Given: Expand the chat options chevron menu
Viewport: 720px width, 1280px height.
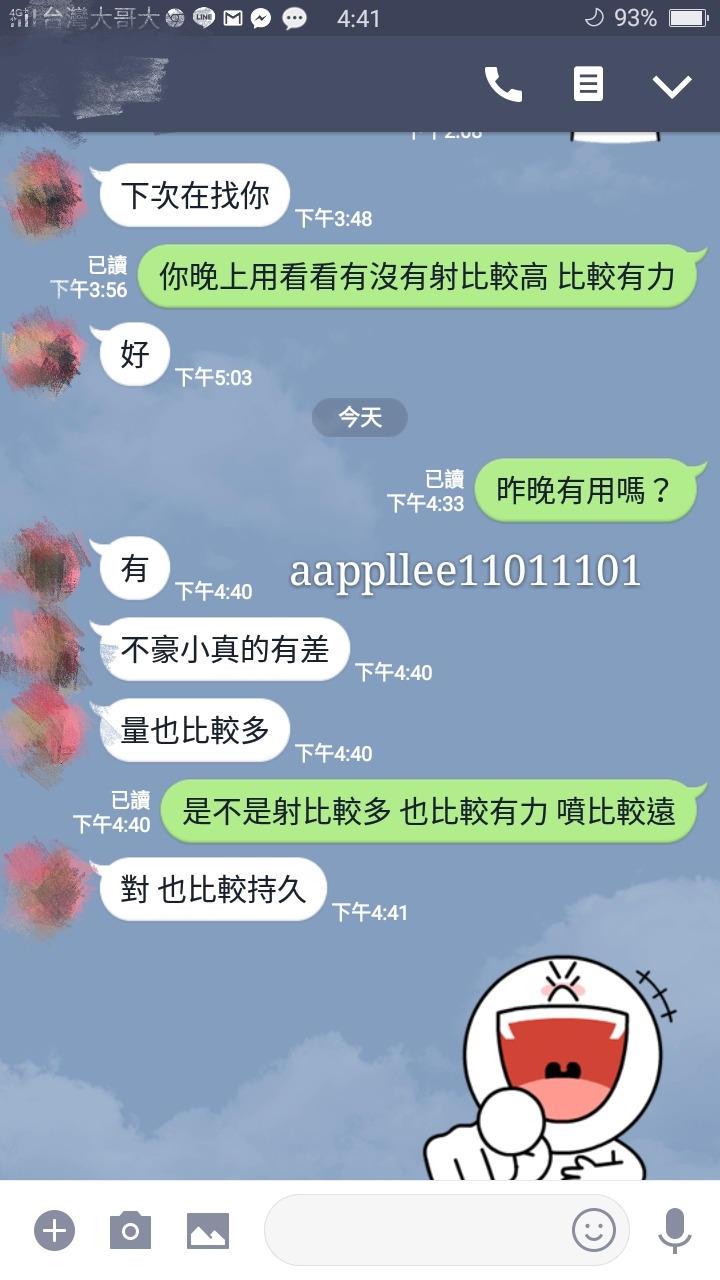Looking at the screenshot, I should [672, 86].
